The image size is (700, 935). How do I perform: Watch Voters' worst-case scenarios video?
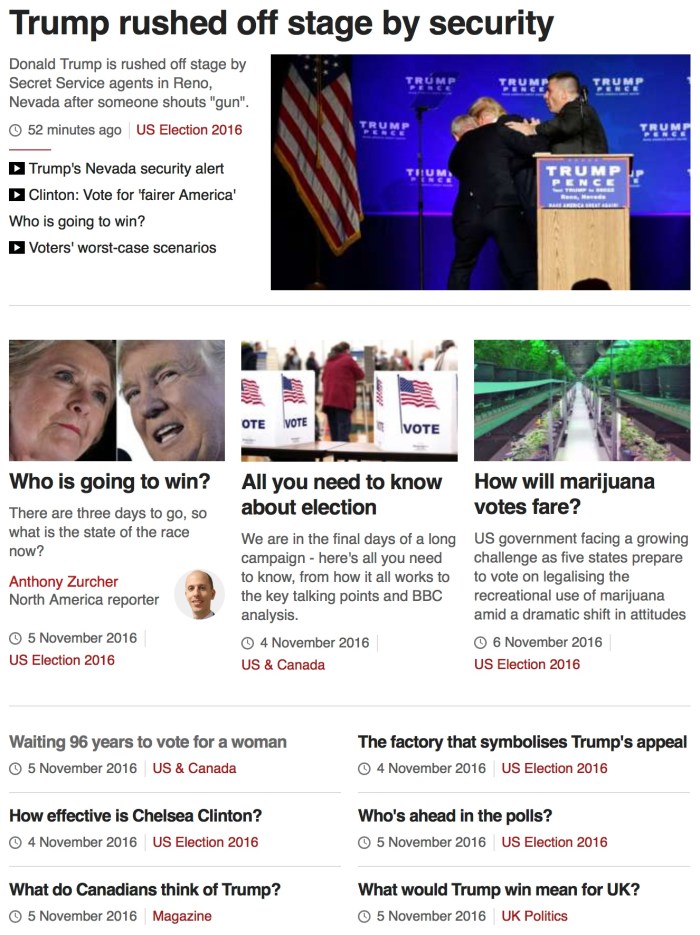(x=122, y=247)
